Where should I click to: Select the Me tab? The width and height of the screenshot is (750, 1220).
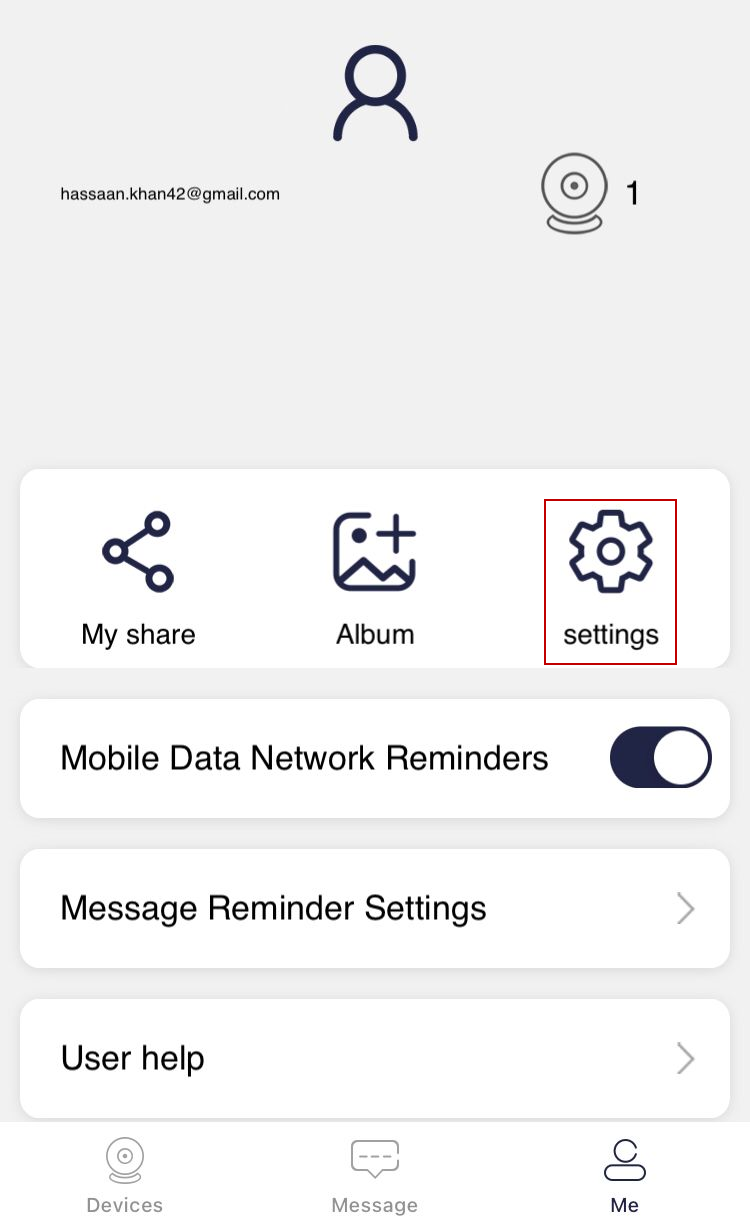coord(625,1176)
